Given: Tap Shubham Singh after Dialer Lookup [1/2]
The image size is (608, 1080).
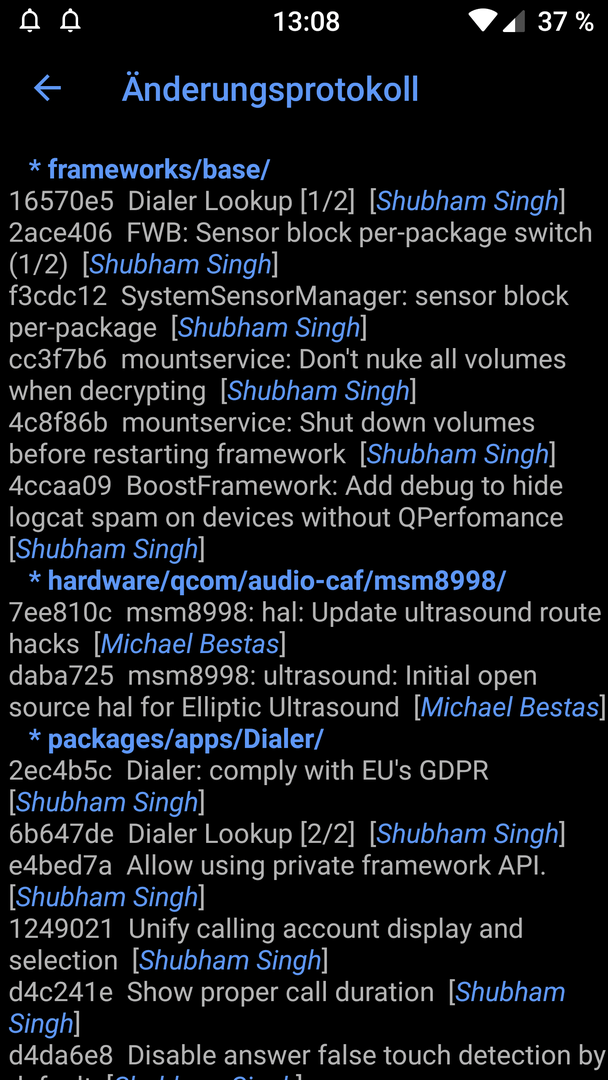Looking at the screenshot, I should [x=468, y=201].
